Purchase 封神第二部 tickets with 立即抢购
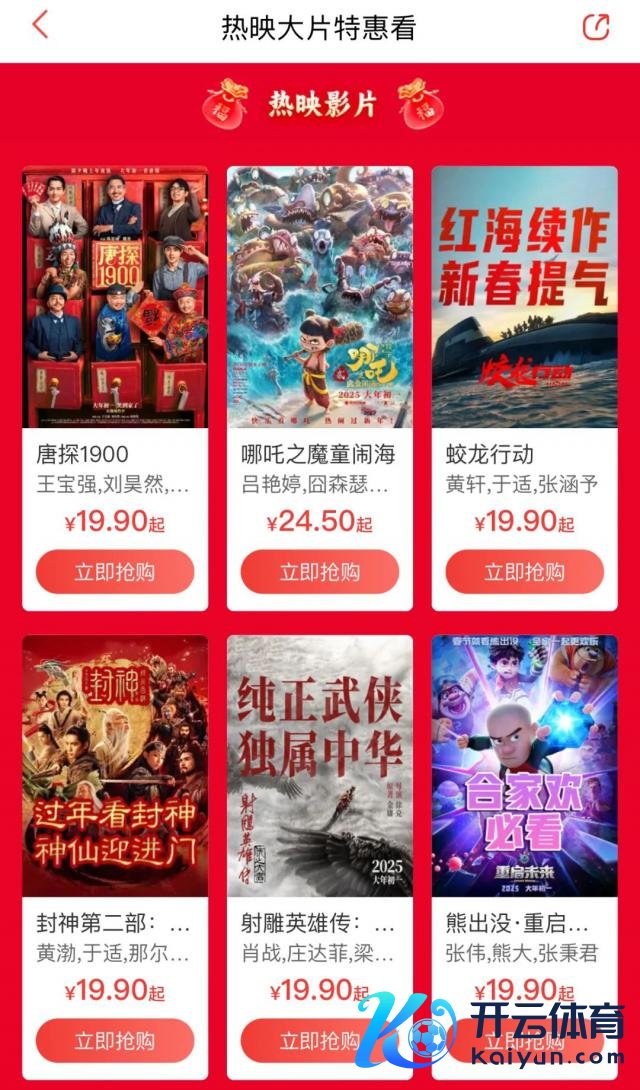The width and height of the screenshot is (640, 1090). 115,1040
